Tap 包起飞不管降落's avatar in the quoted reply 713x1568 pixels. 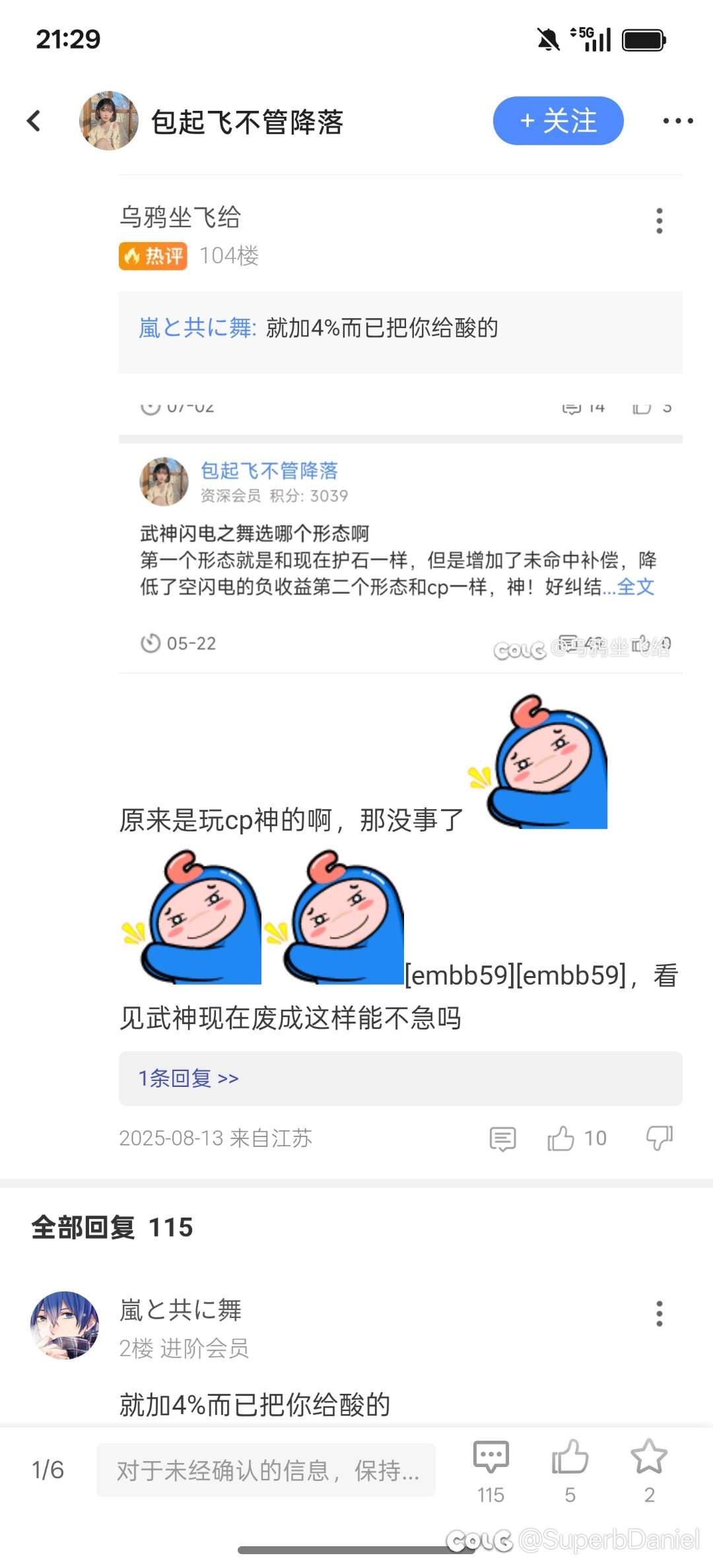163,481
